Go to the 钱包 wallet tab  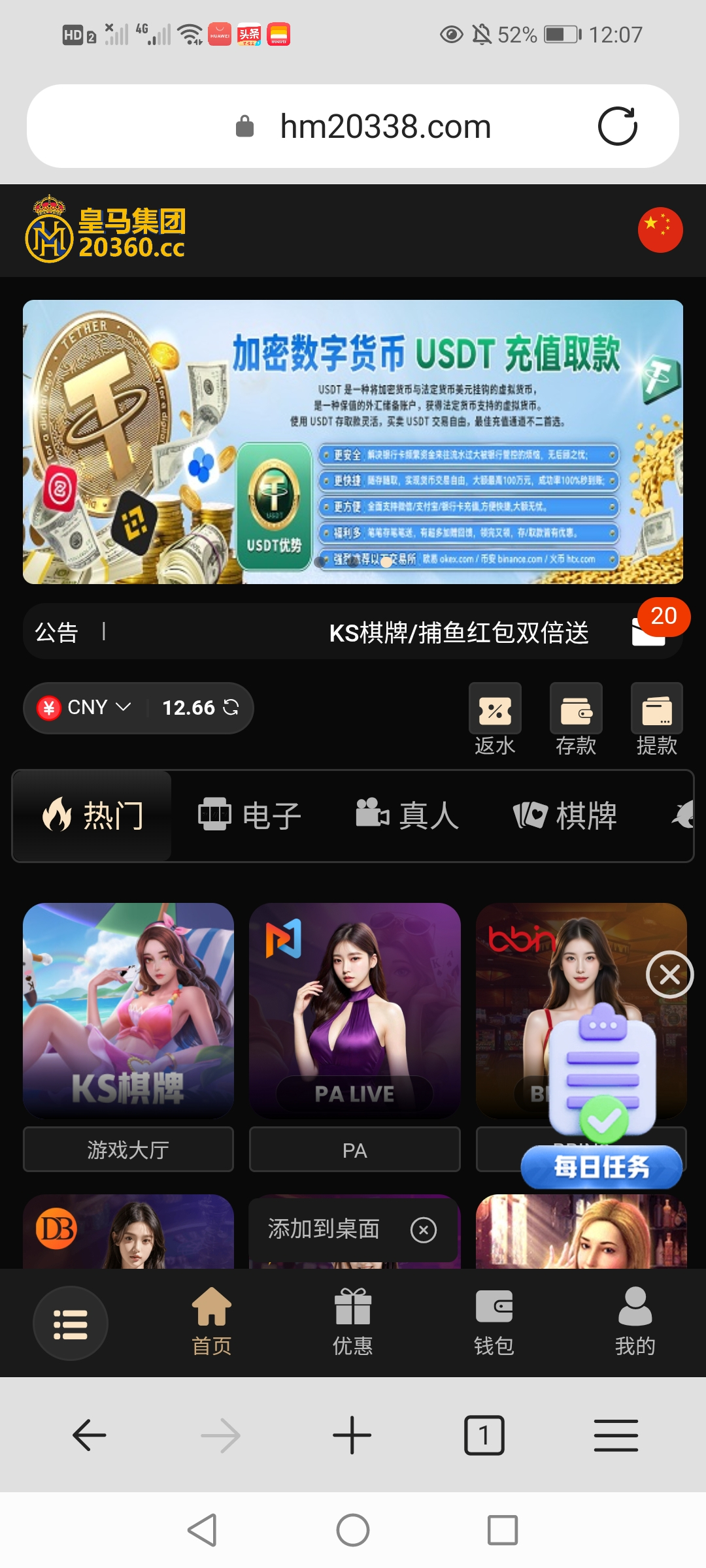pos(494,1322)
